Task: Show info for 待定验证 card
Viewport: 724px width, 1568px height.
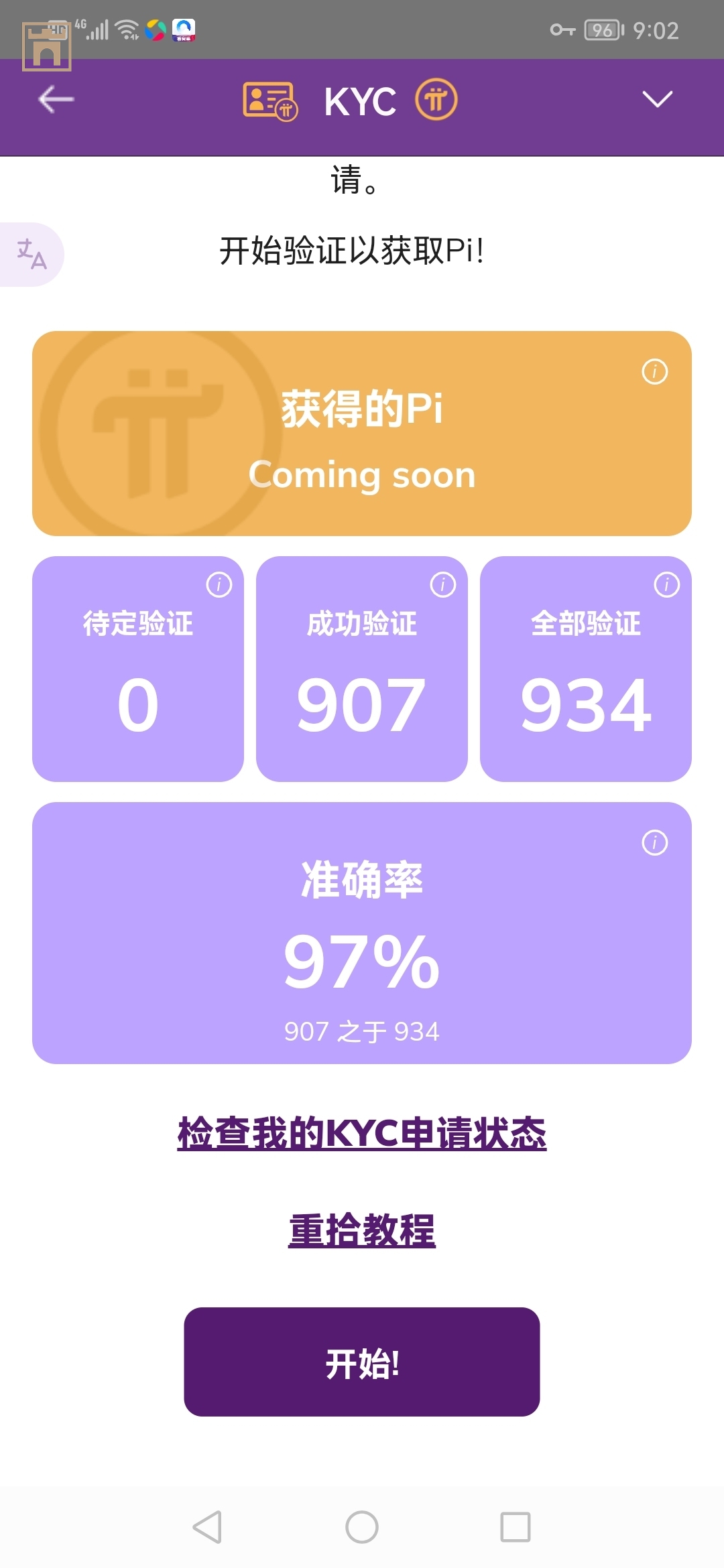Action: 219,584
